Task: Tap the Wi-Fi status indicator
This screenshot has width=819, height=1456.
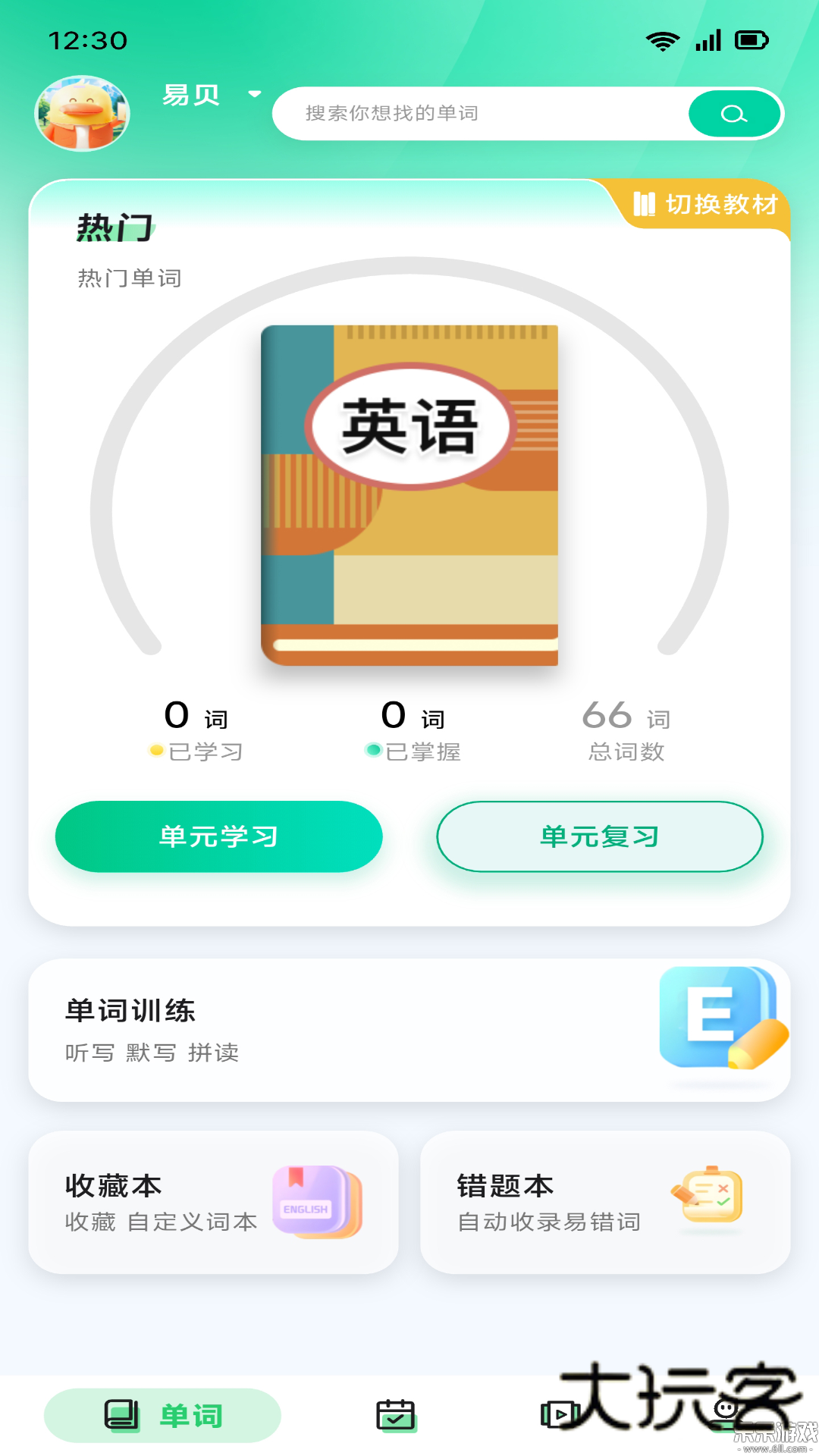Action: pos(663,40)
